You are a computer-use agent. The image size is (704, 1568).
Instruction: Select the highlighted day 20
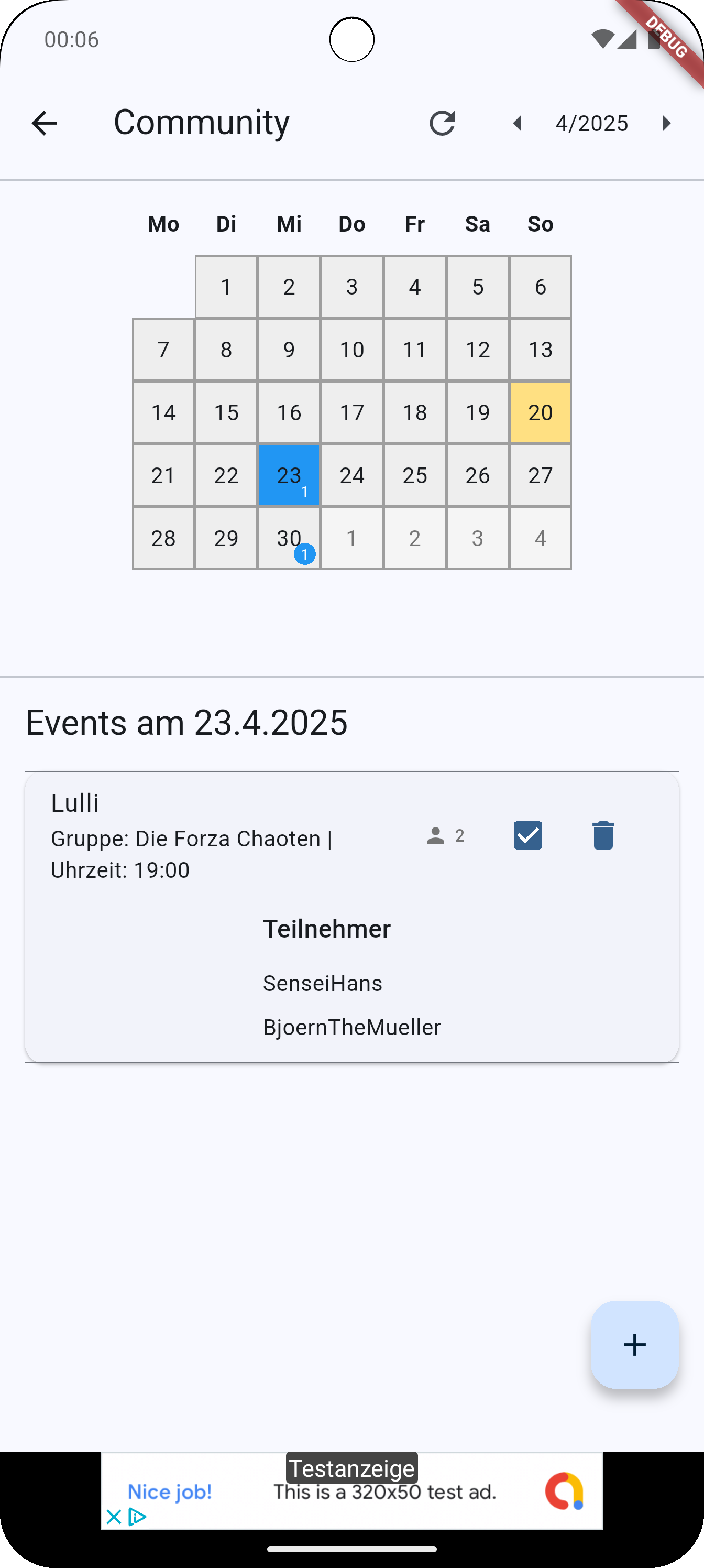click(x=541, y=412)
